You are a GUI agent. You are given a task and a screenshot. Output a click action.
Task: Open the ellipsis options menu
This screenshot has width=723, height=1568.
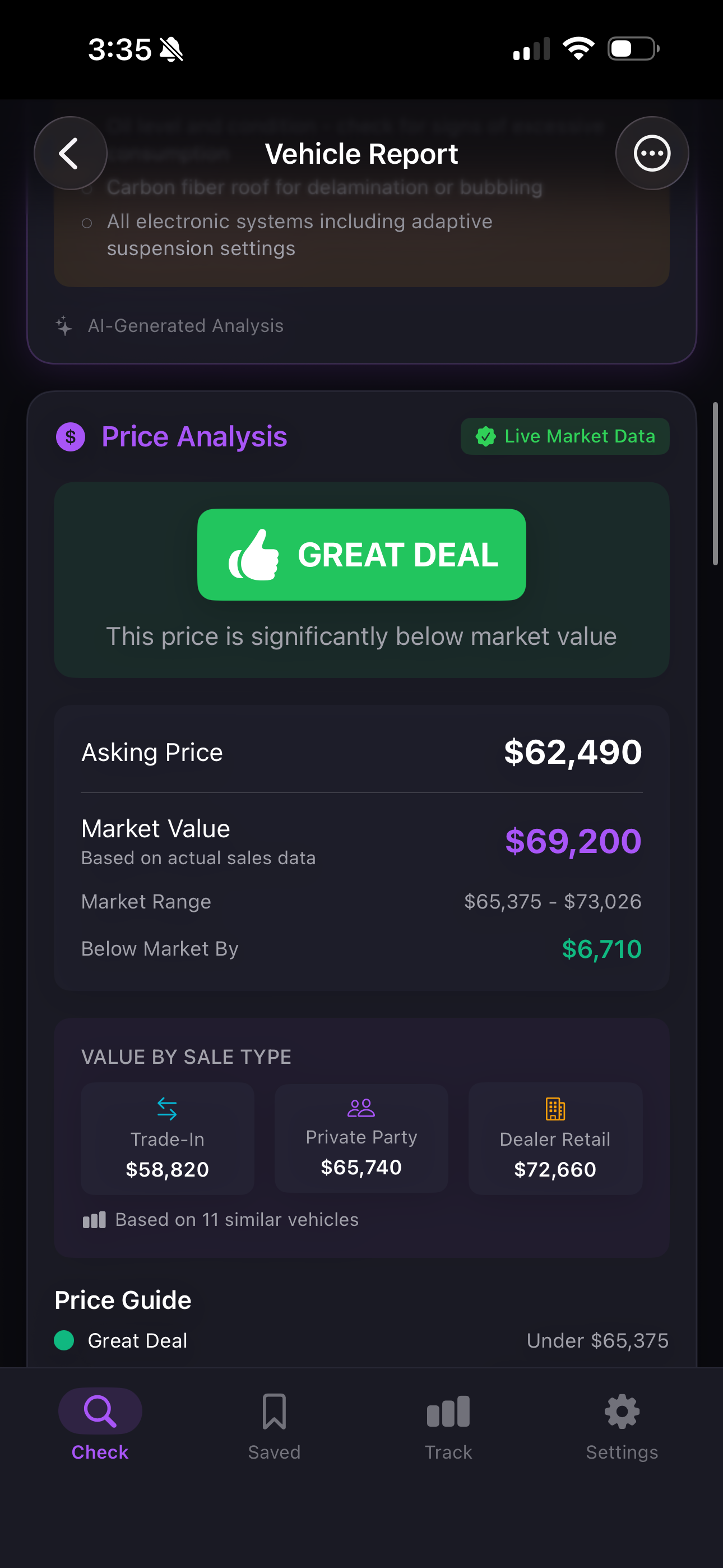pos(652,154)
